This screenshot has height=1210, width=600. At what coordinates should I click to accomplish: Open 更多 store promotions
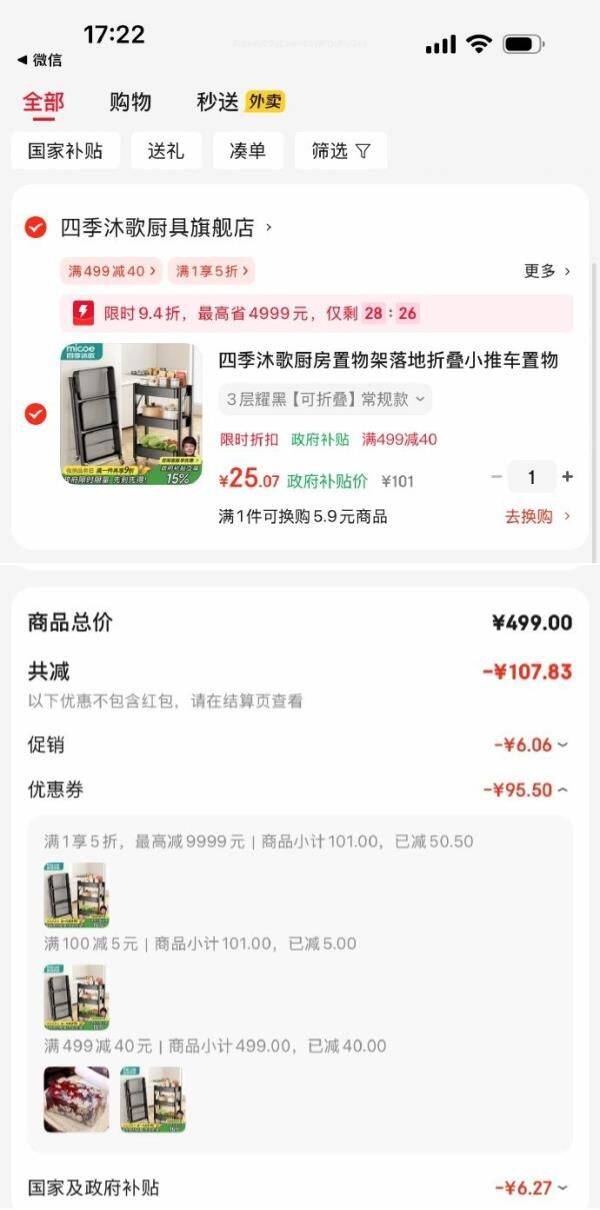click(x=547, y=271)
